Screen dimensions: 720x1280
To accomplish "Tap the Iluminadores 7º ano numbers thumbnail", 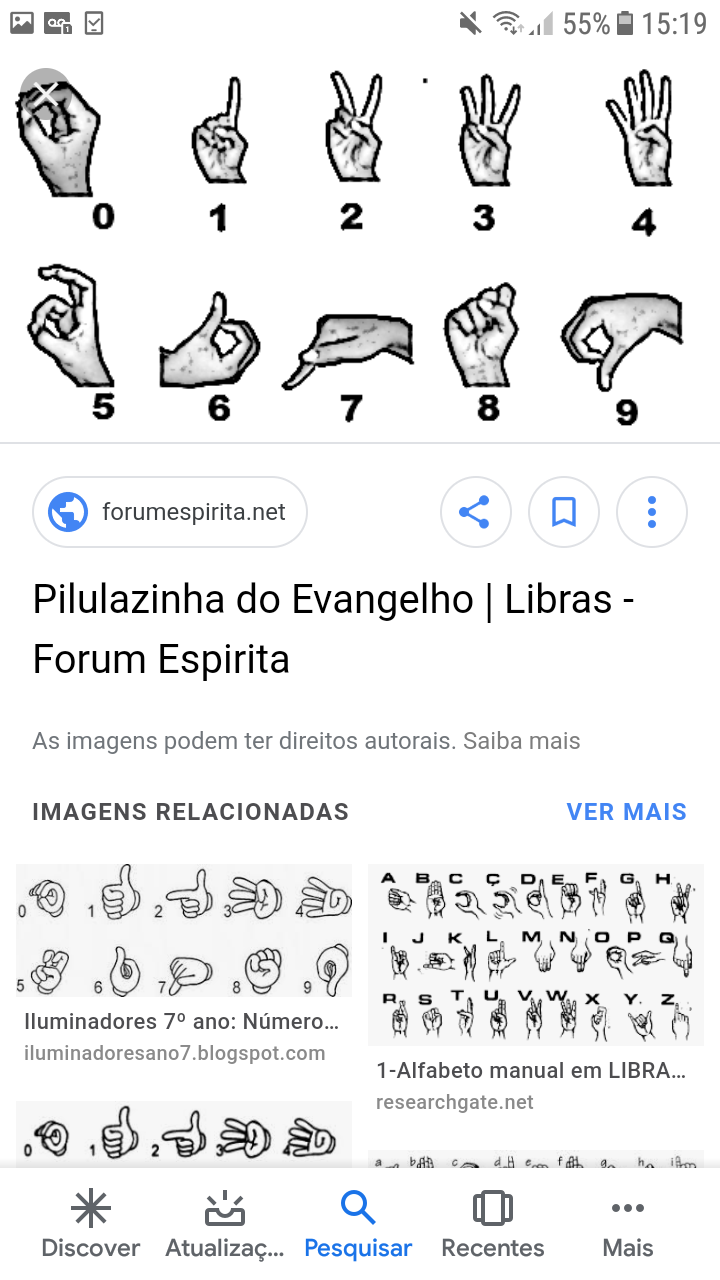I will (x=184, y=930).
